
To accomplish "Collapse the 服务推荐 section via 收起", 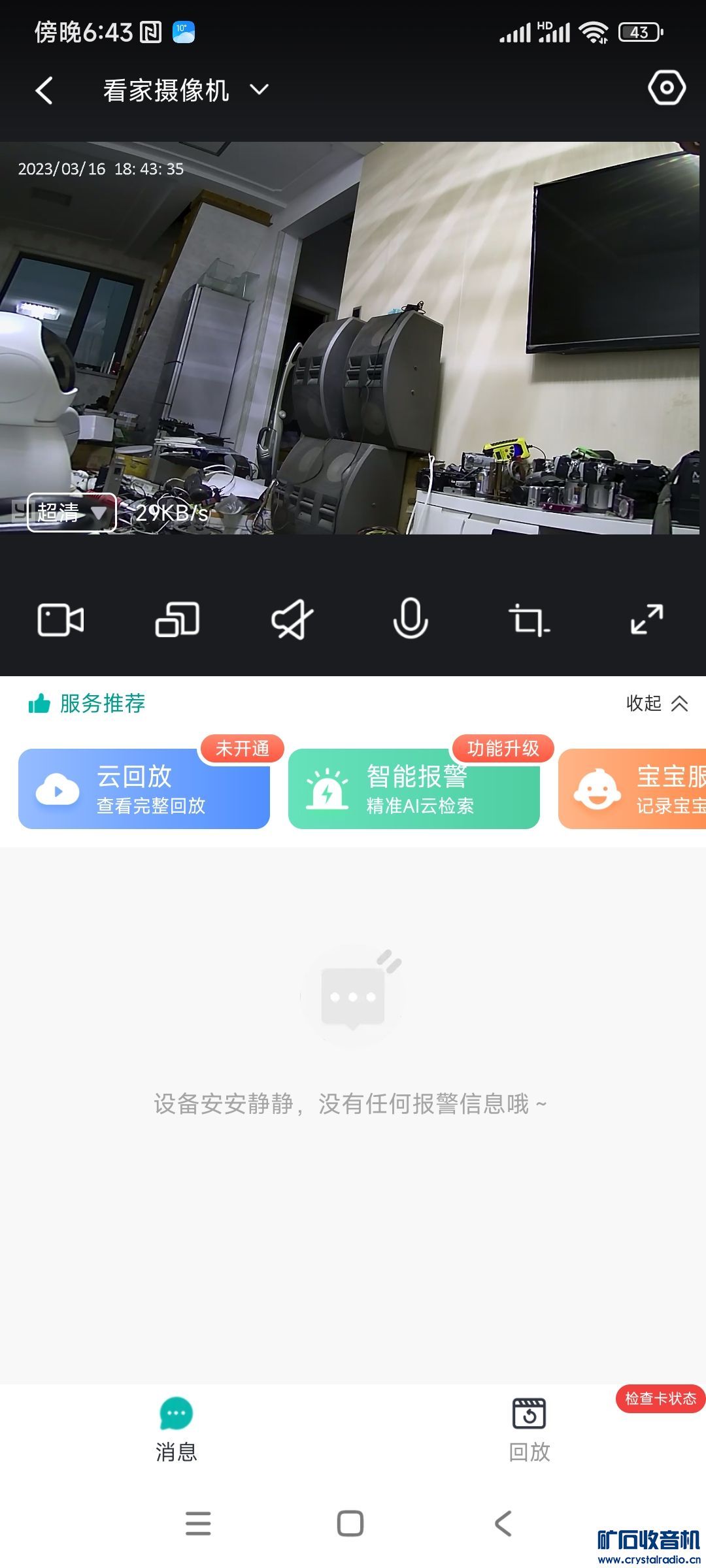I will point(656,703).
